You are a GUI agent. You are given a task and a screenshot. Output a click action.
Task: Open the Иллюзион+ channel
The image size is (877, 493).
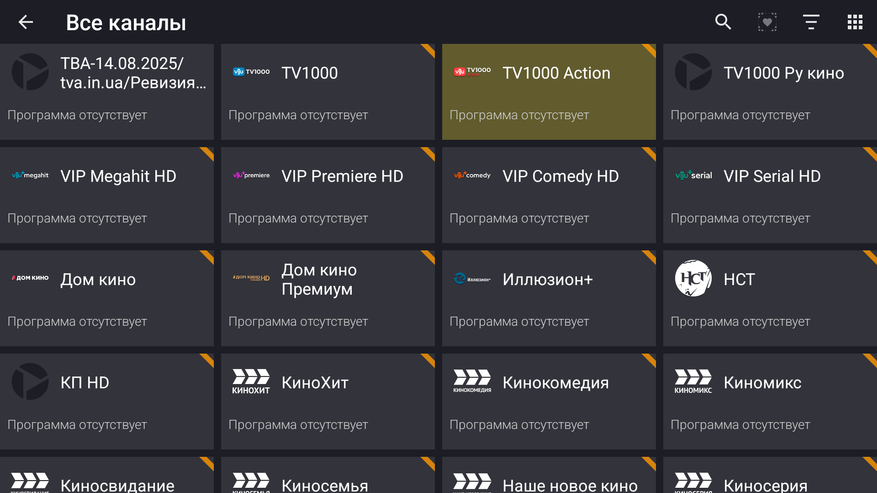548,298
